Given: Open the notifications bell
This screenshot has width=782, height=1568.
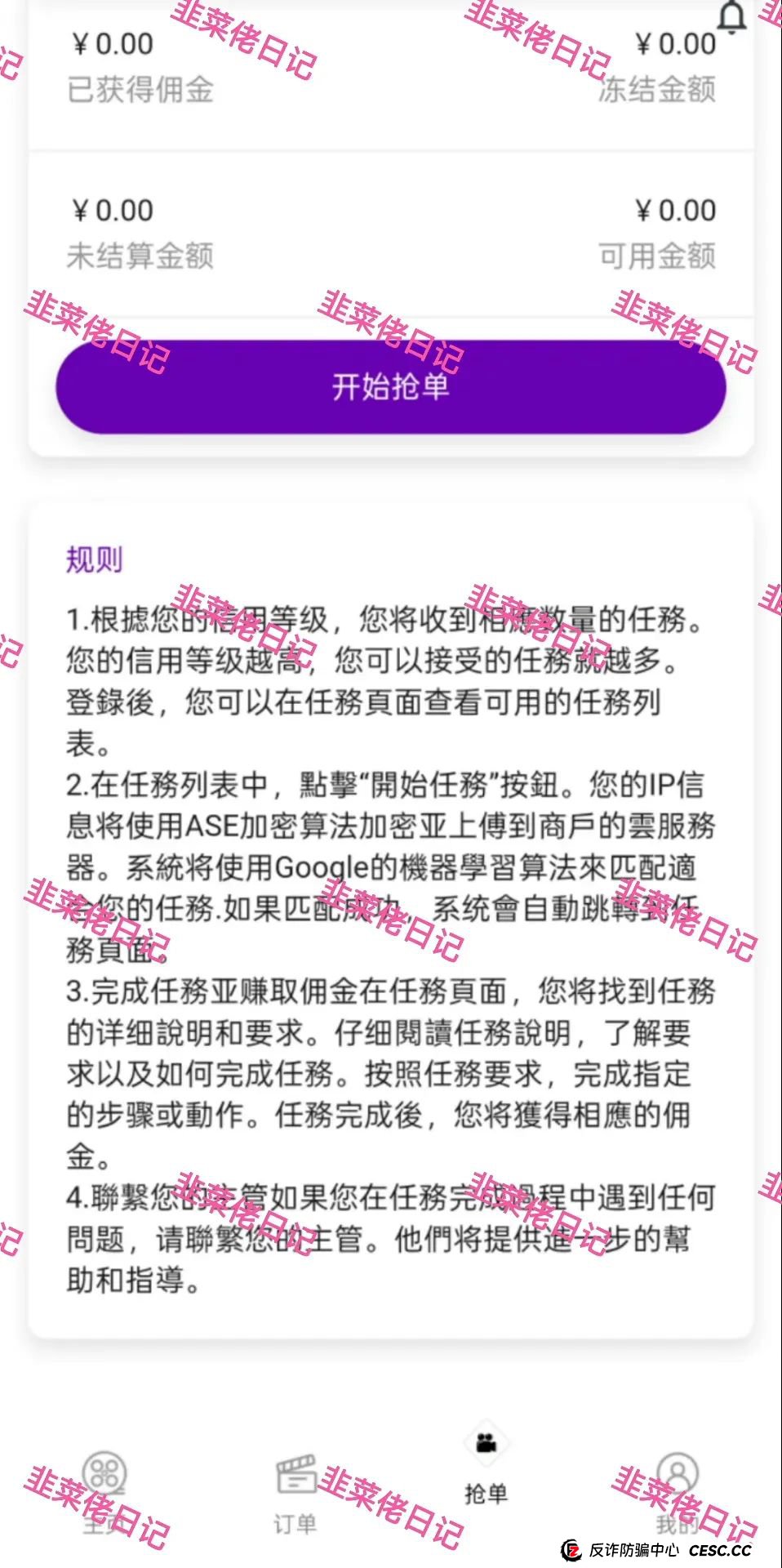Looking at the screenshot, I should 731,18.
